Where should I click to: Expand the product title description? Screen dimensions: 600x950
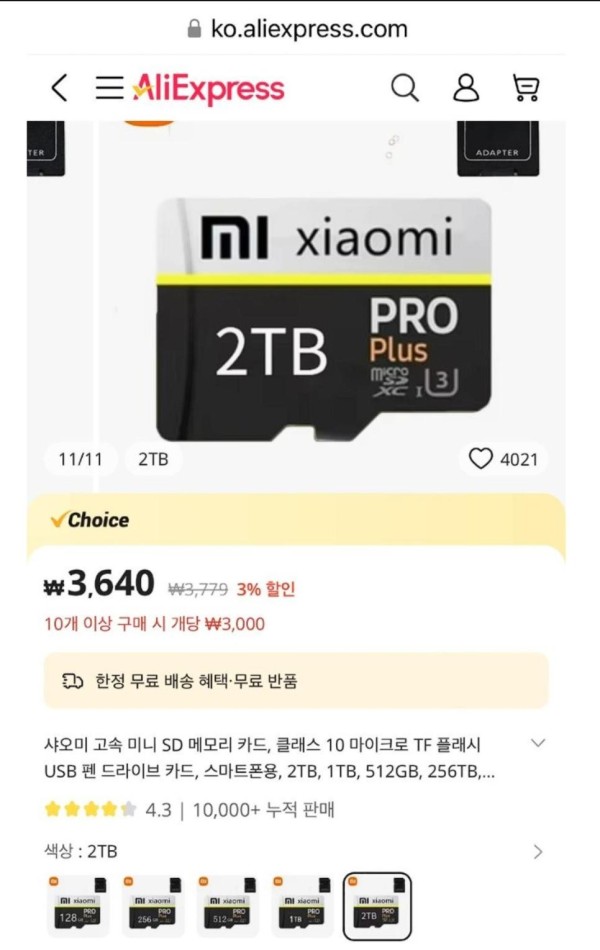coord(538,743)
